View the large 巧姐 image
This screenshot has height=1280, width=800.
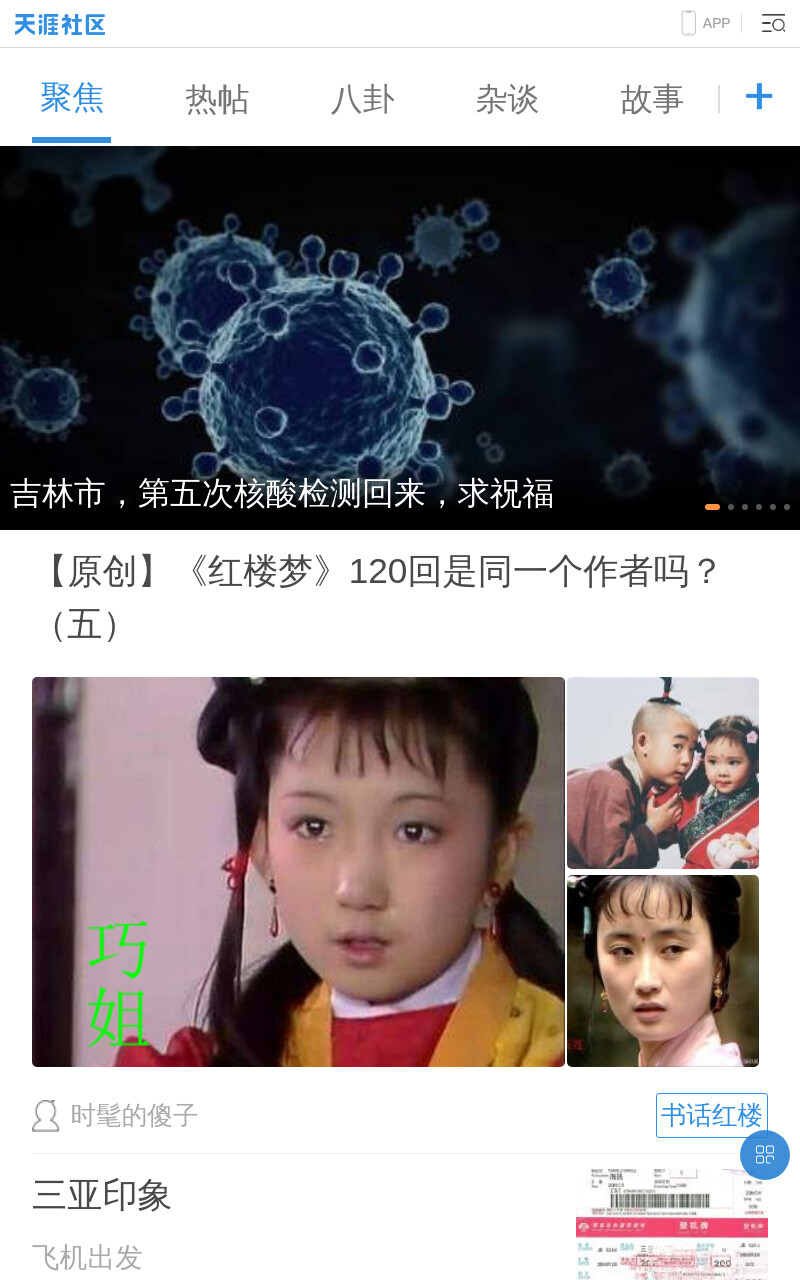point(298,872)
